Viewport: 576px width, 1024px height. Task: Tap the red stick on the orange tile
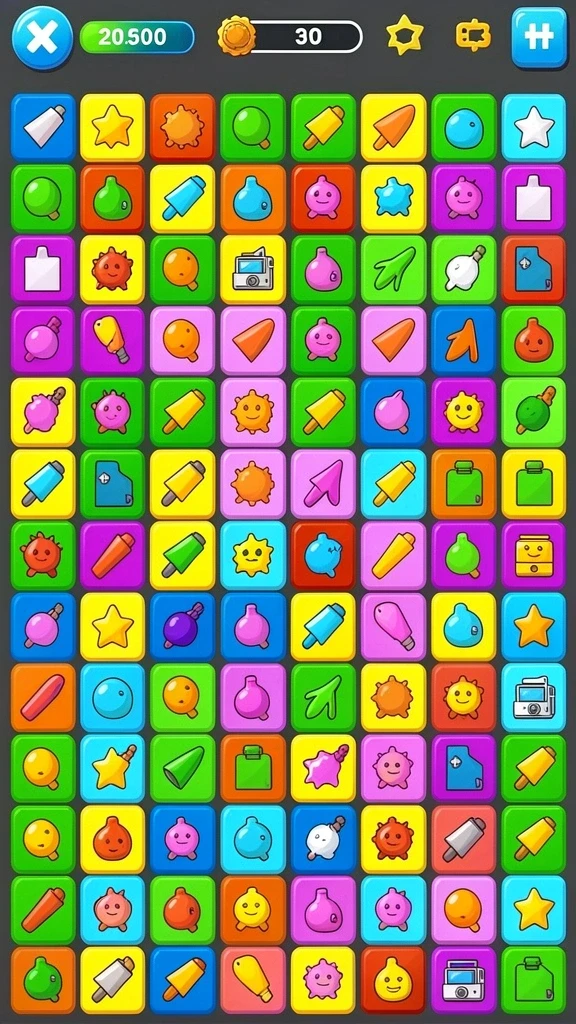[x=44, y=697]
